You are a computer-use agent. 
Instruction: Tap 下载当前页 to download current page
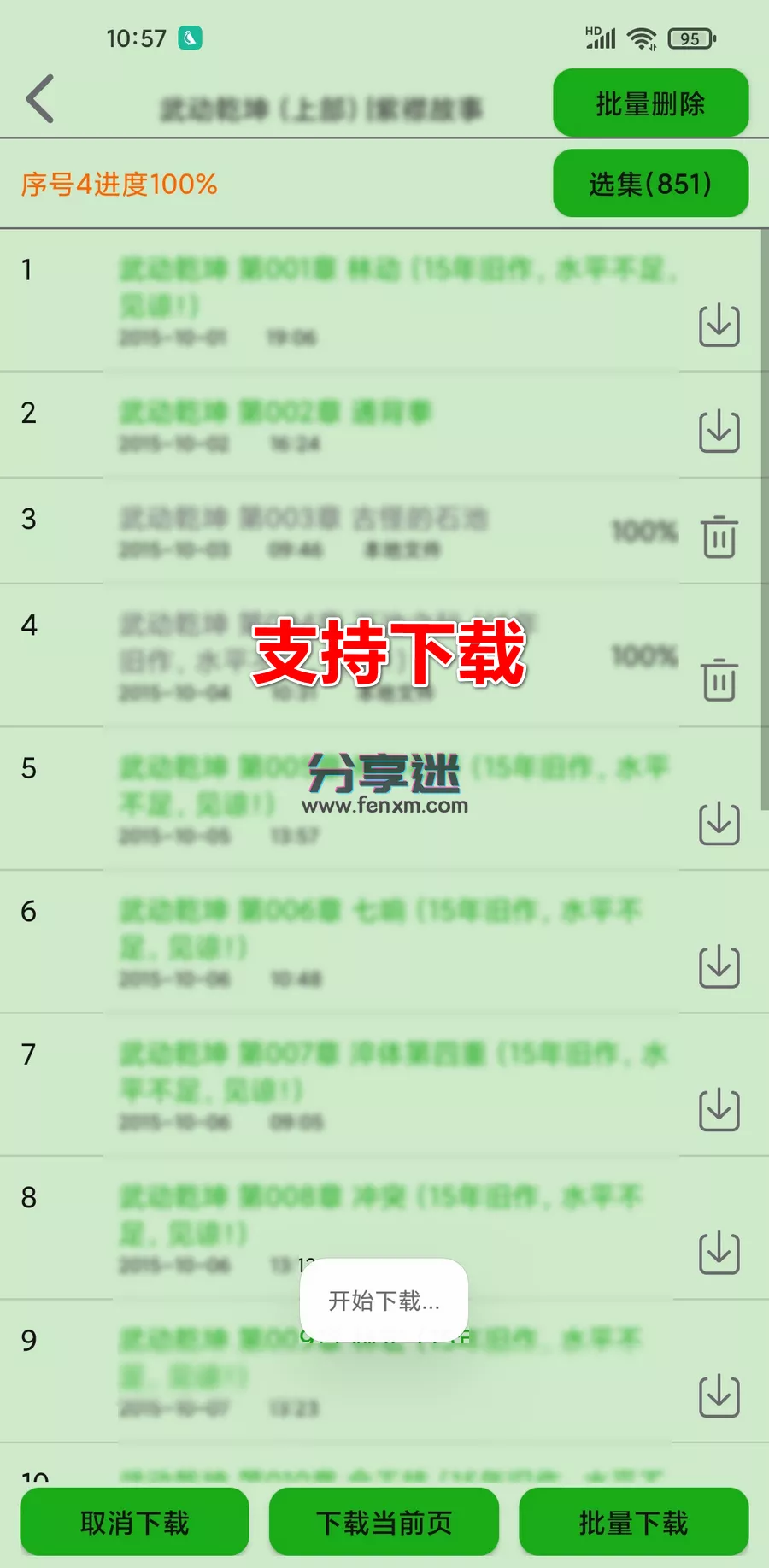tap(384, 1522)
